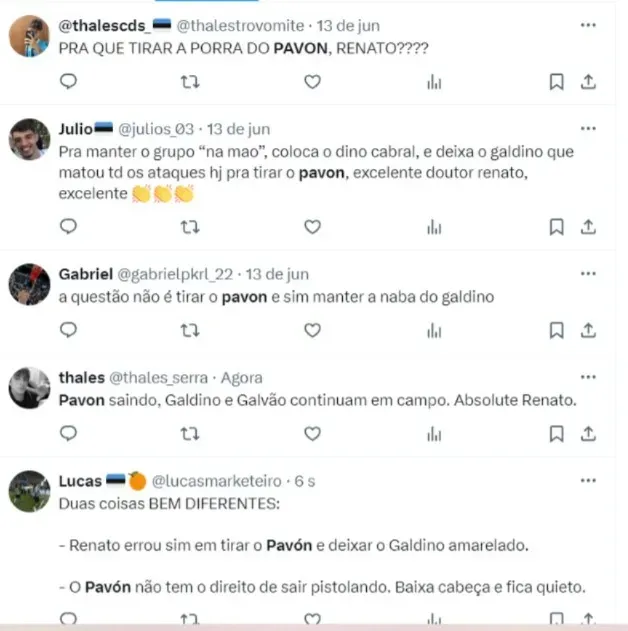Open overflow menu on Julio's tweet
Screen dimensions: 628x631
pyautogui.click(x=588, y=129)
